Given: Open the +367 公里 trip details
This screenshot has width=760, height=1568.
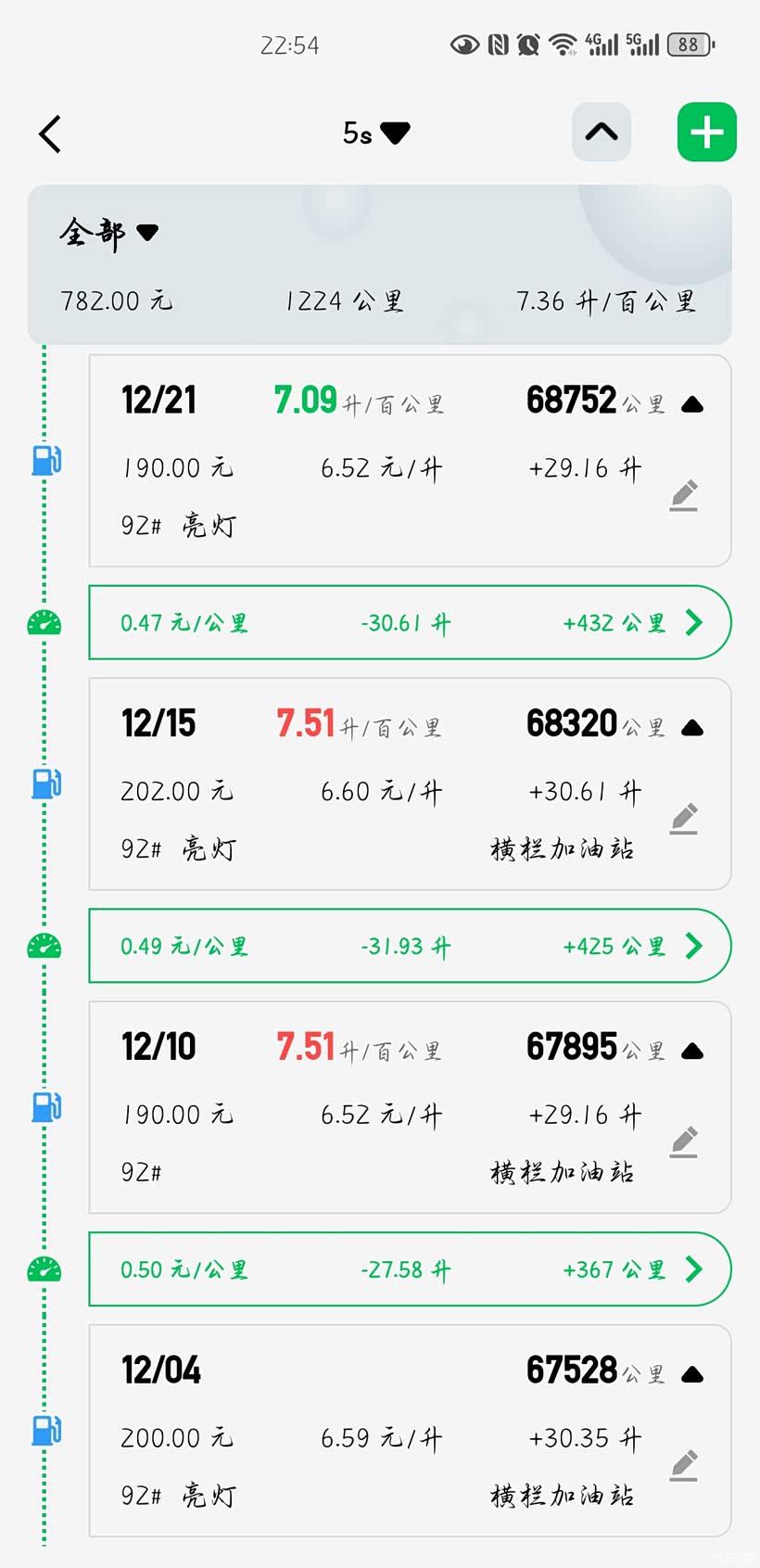Looking at the screenshot, I should point(693,1269).
